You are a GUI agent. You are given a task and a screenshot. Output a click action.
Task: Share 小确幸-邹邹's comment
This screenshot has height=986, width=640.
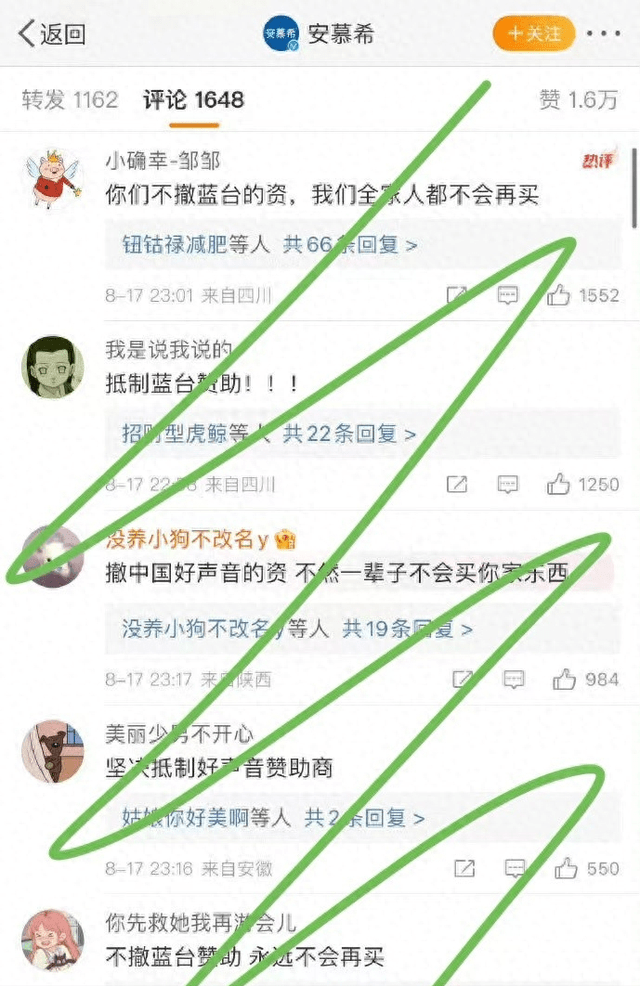coord(457,295)
